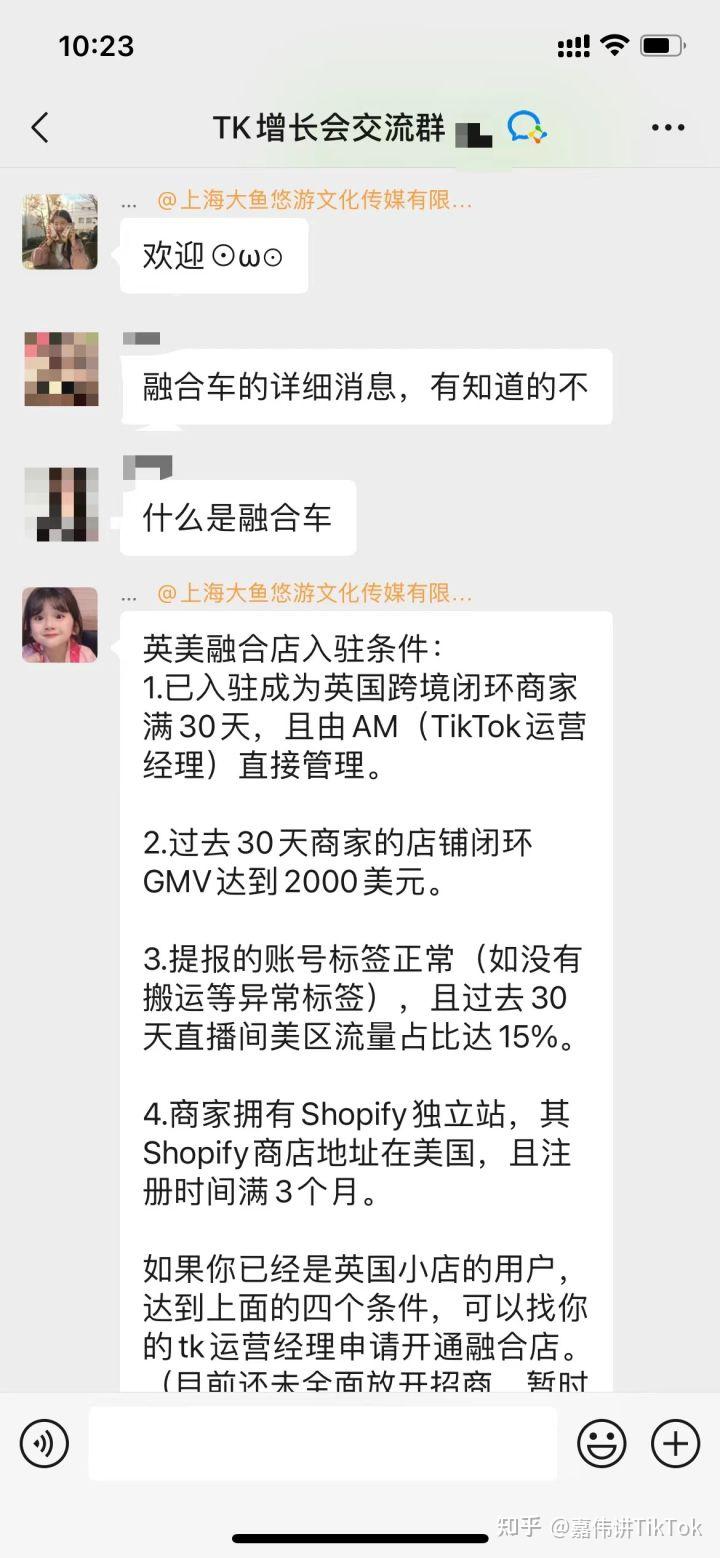Image resolution: width=720 pixels, height=1558 pixels.
Task: Go back from the TK增长会交流群 chat
Action: point(40,128)
